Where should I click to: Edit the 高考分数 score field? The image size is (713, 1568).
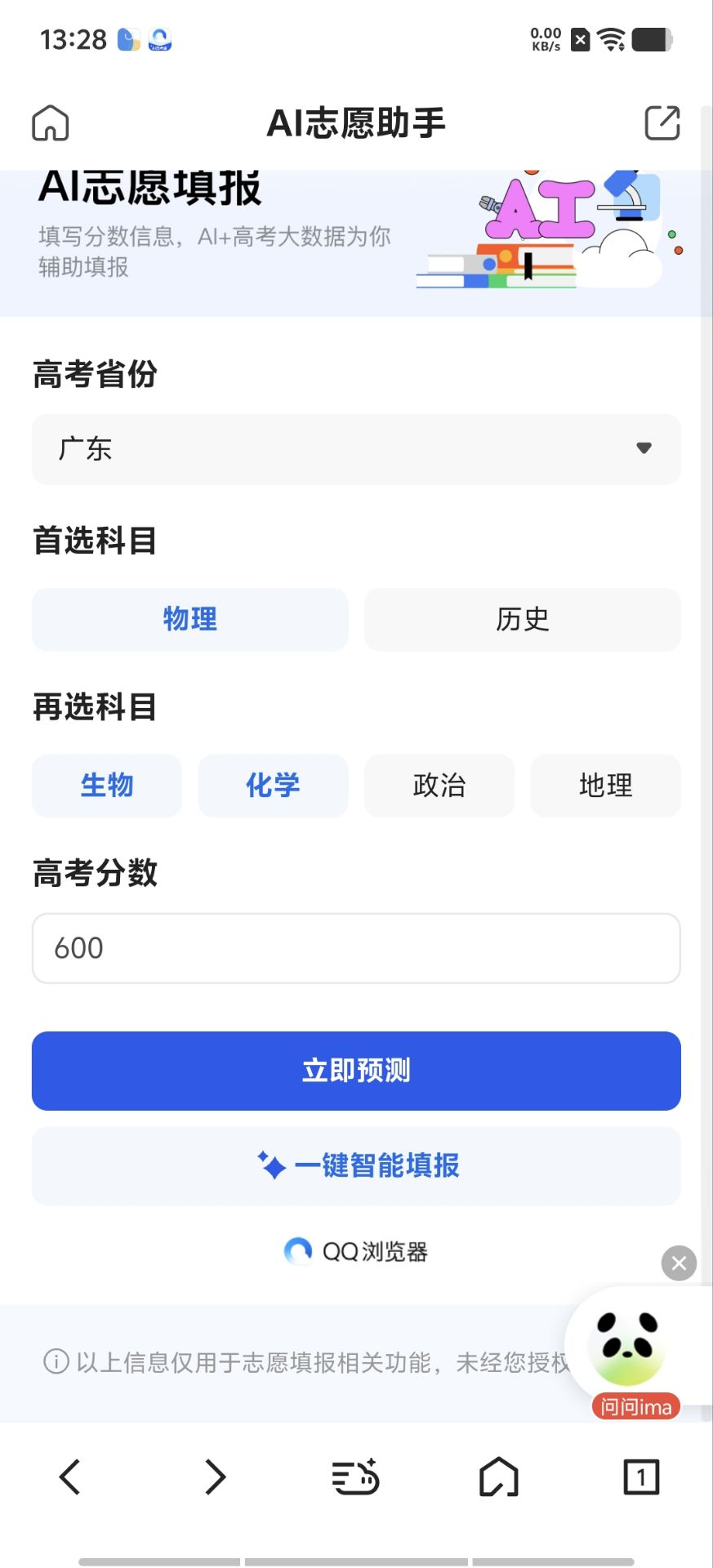(x=356, y=948)
